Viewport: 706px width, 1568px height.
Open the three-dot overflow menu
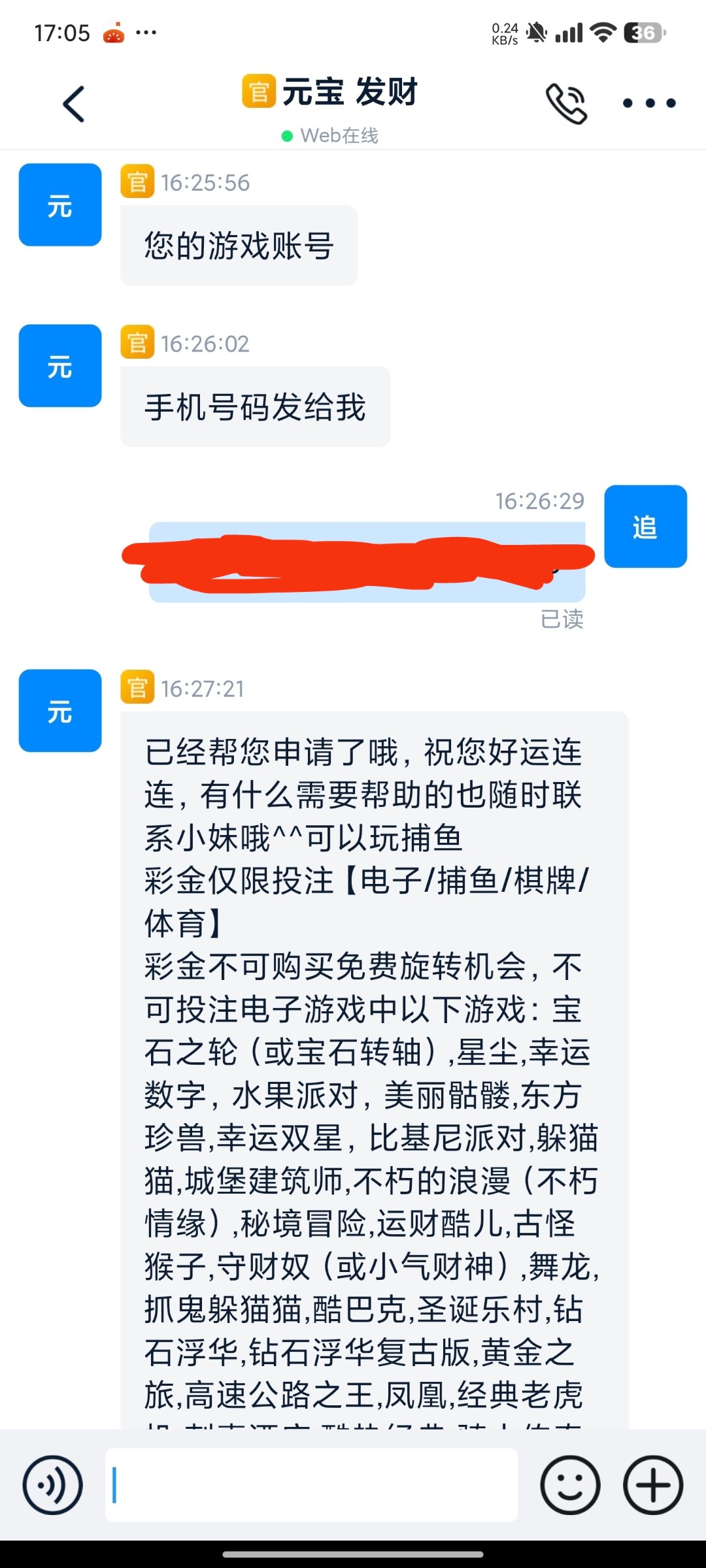point(648,103)
